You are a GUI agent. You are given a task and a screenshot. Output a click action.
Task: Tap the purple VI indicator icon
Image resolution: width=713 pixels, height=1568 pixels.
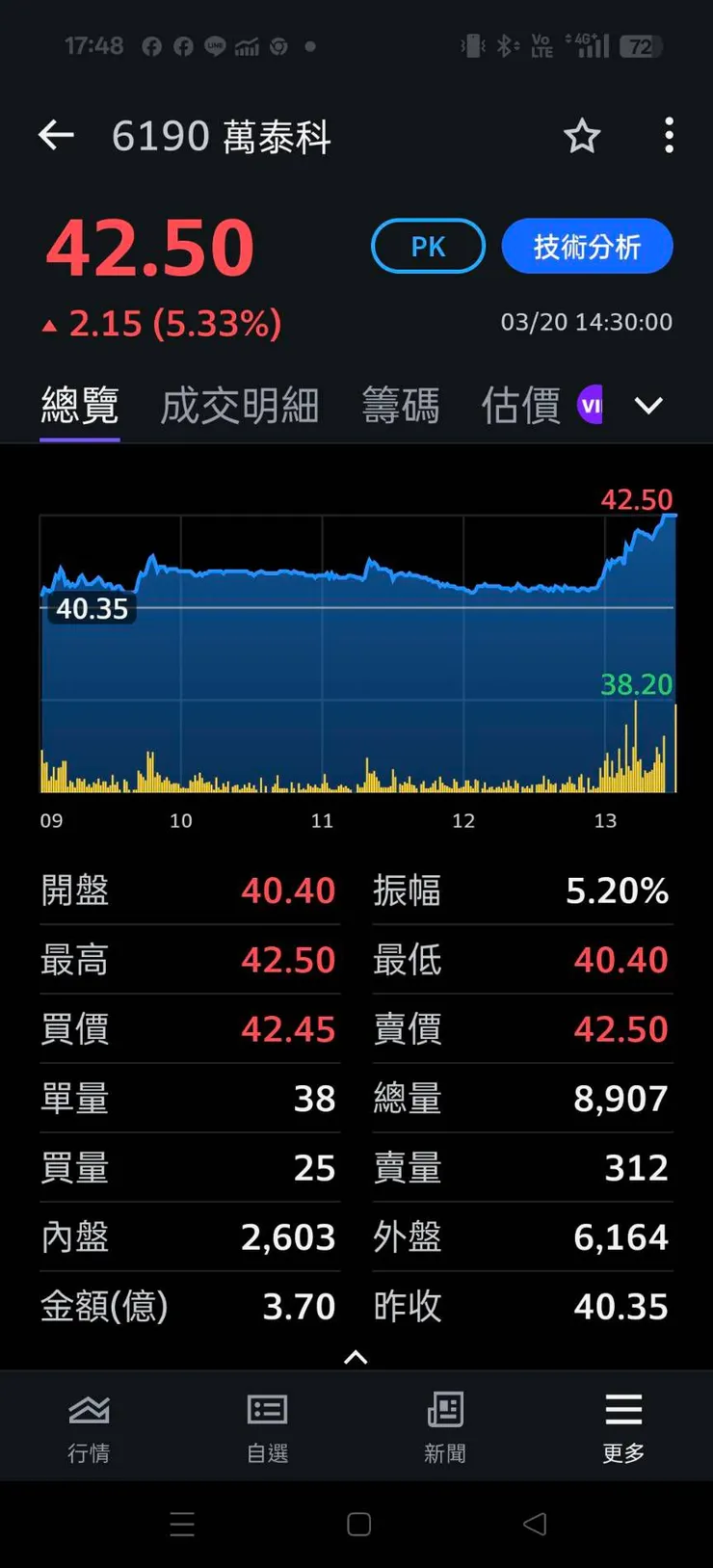point(591,405)
